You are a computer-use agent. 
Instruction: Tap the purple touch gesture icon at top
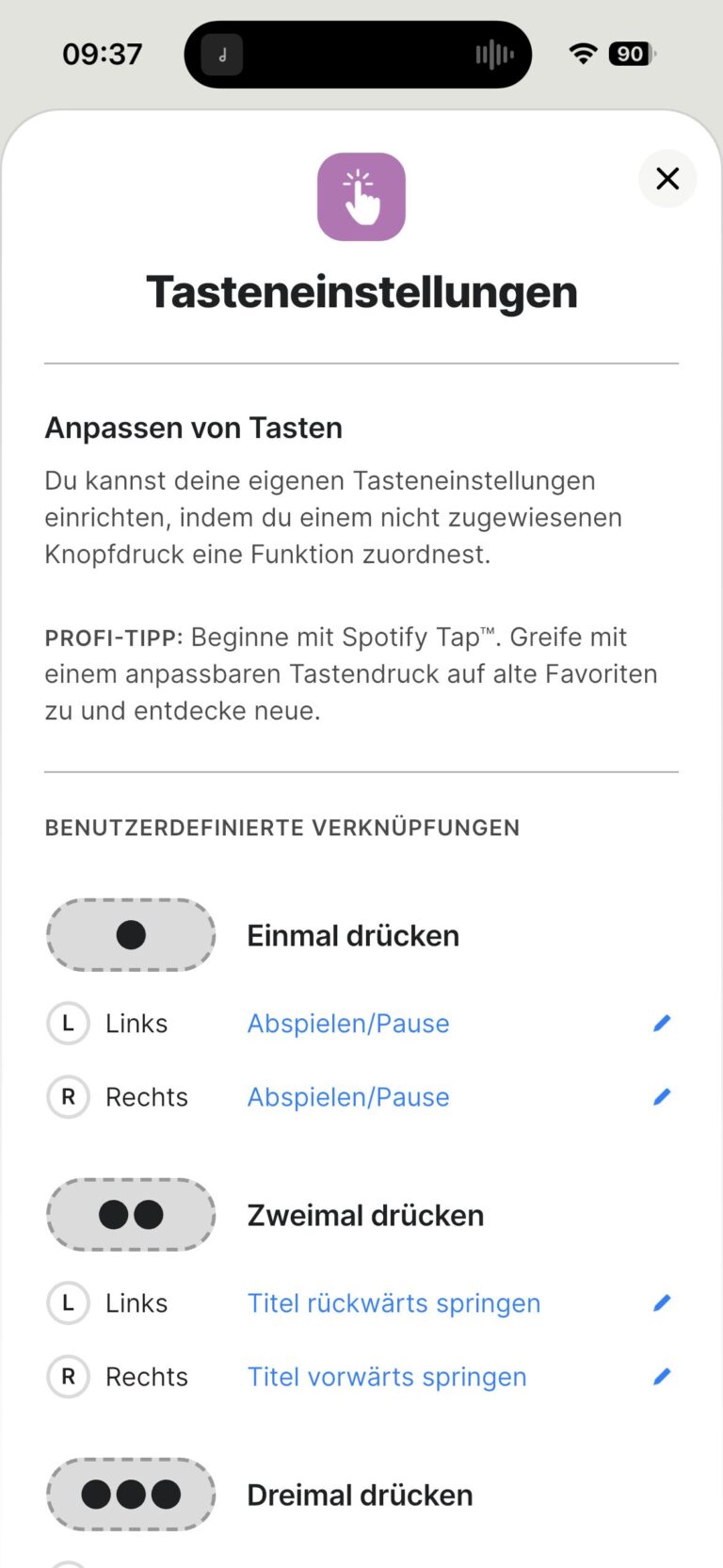(x=361, y=197)
